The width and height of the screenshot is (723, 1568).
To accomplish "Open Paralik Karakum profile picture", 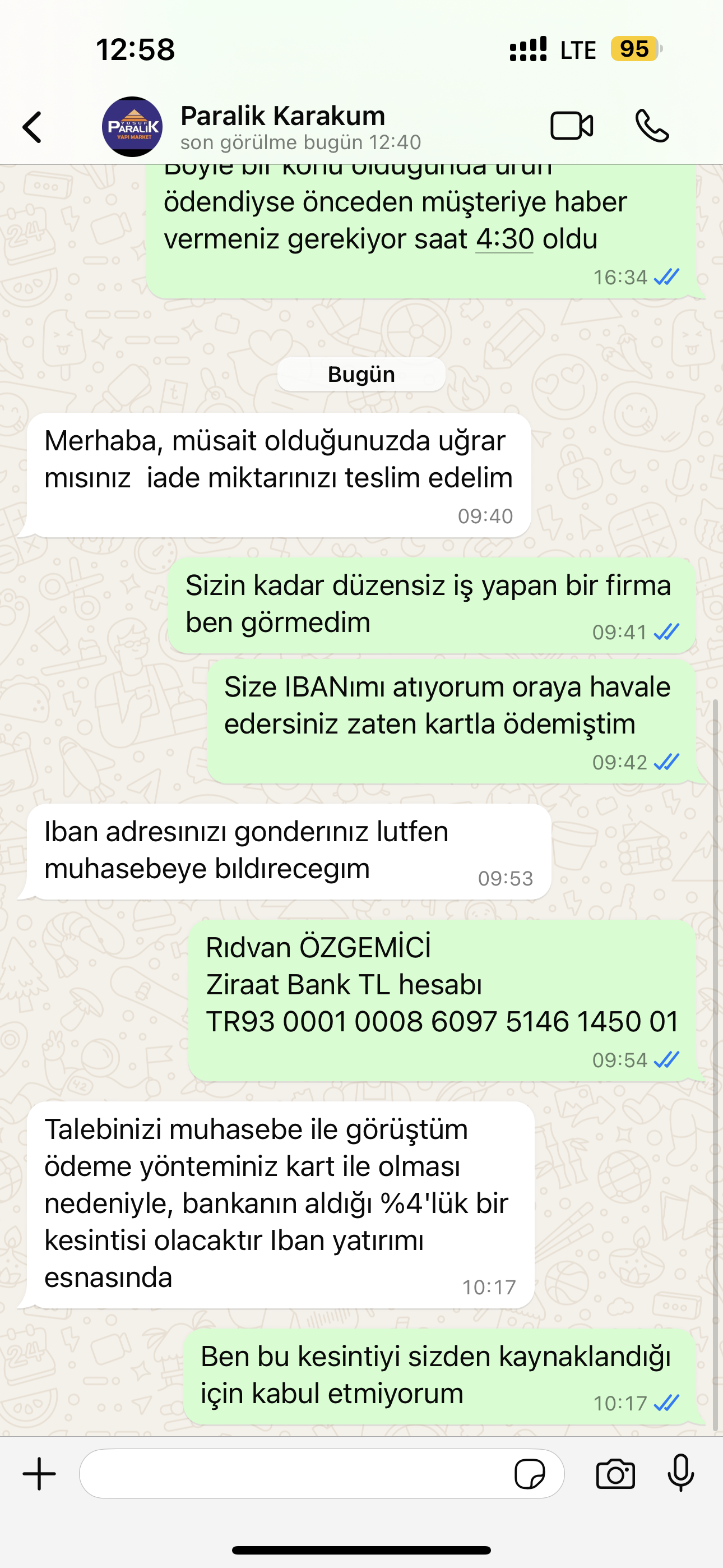I will (x=132, y=127).
